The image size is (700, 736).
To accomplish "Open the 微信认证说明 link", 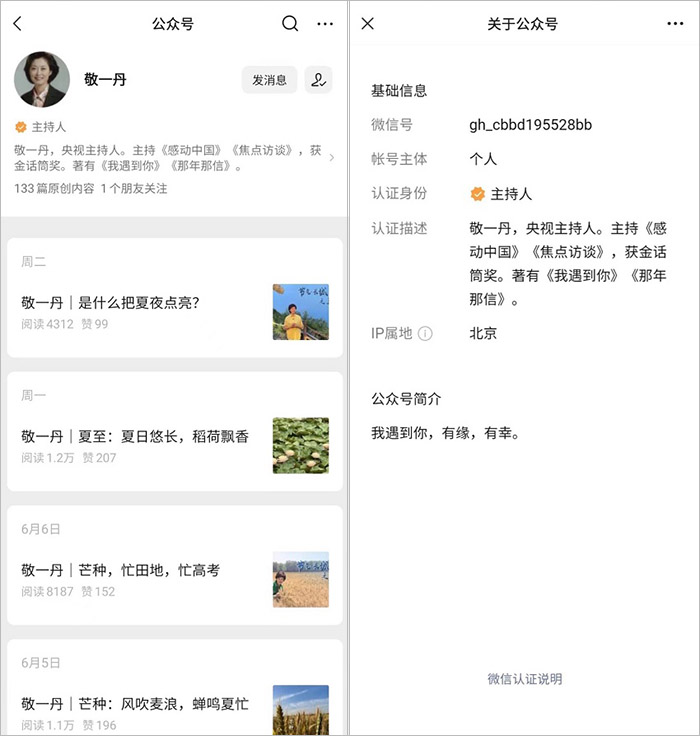I will tap(525, 679).
